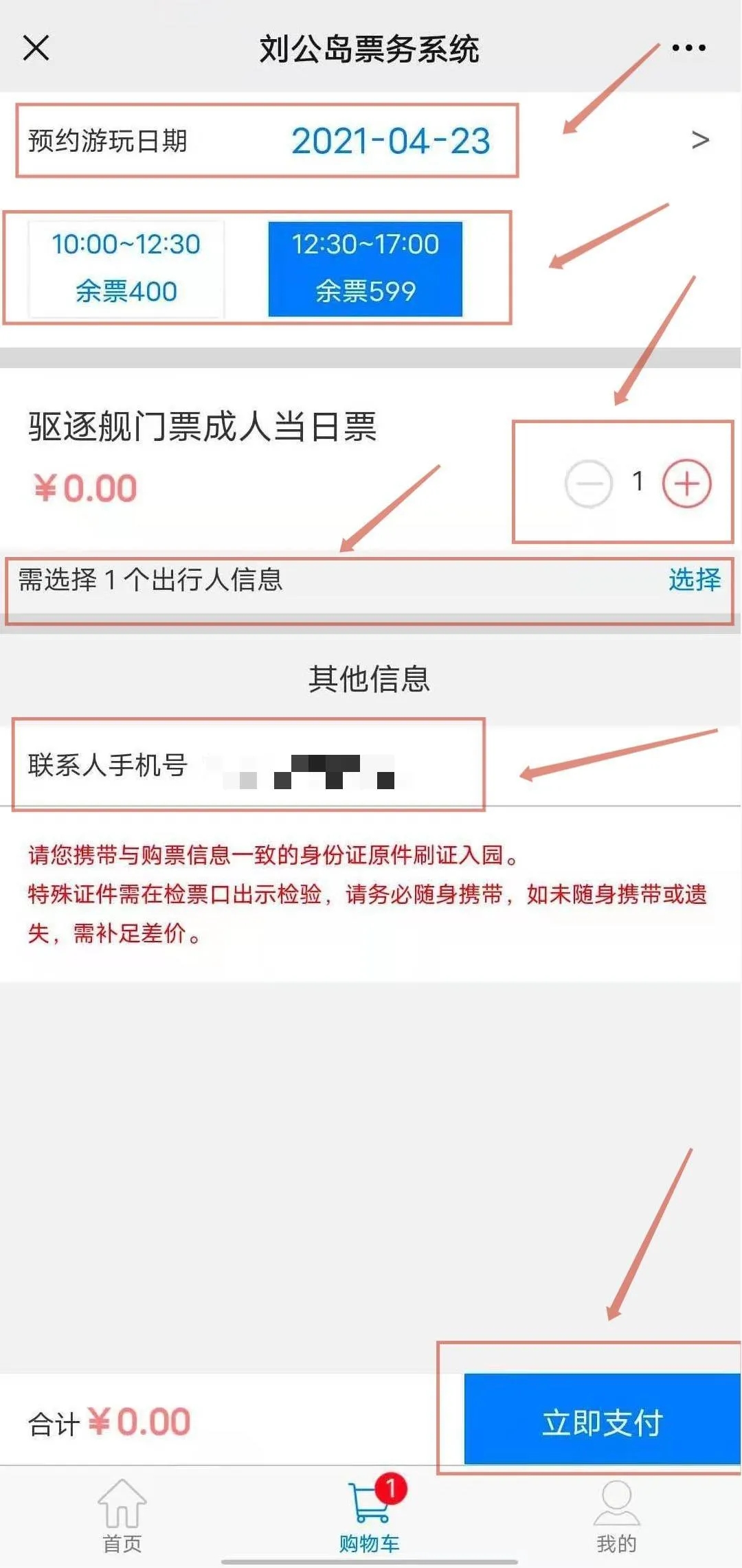Close the 刘公岛票务系统 page
This screenshot has width=742, height=1568.
(x=36, y=48)
